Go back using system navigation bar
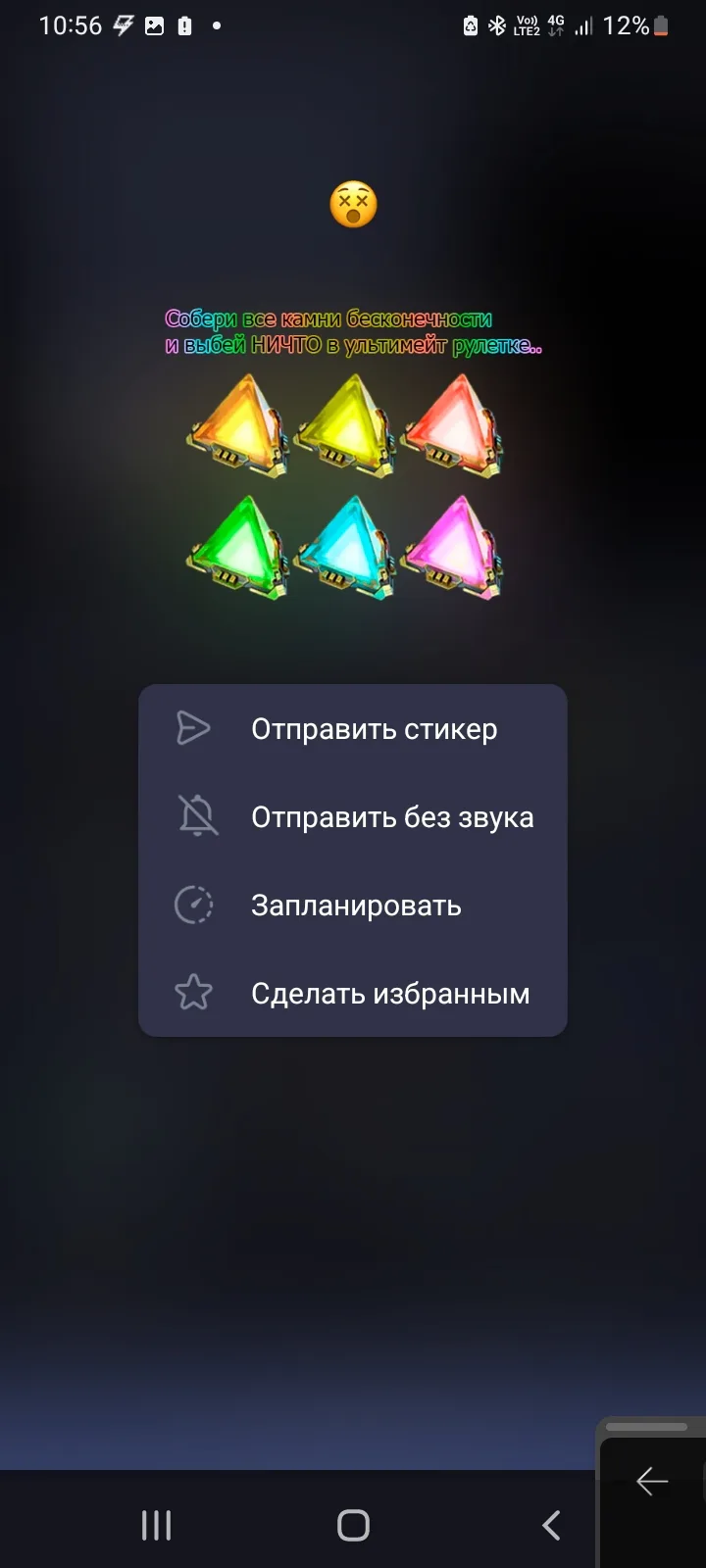 pos(551,1525)
